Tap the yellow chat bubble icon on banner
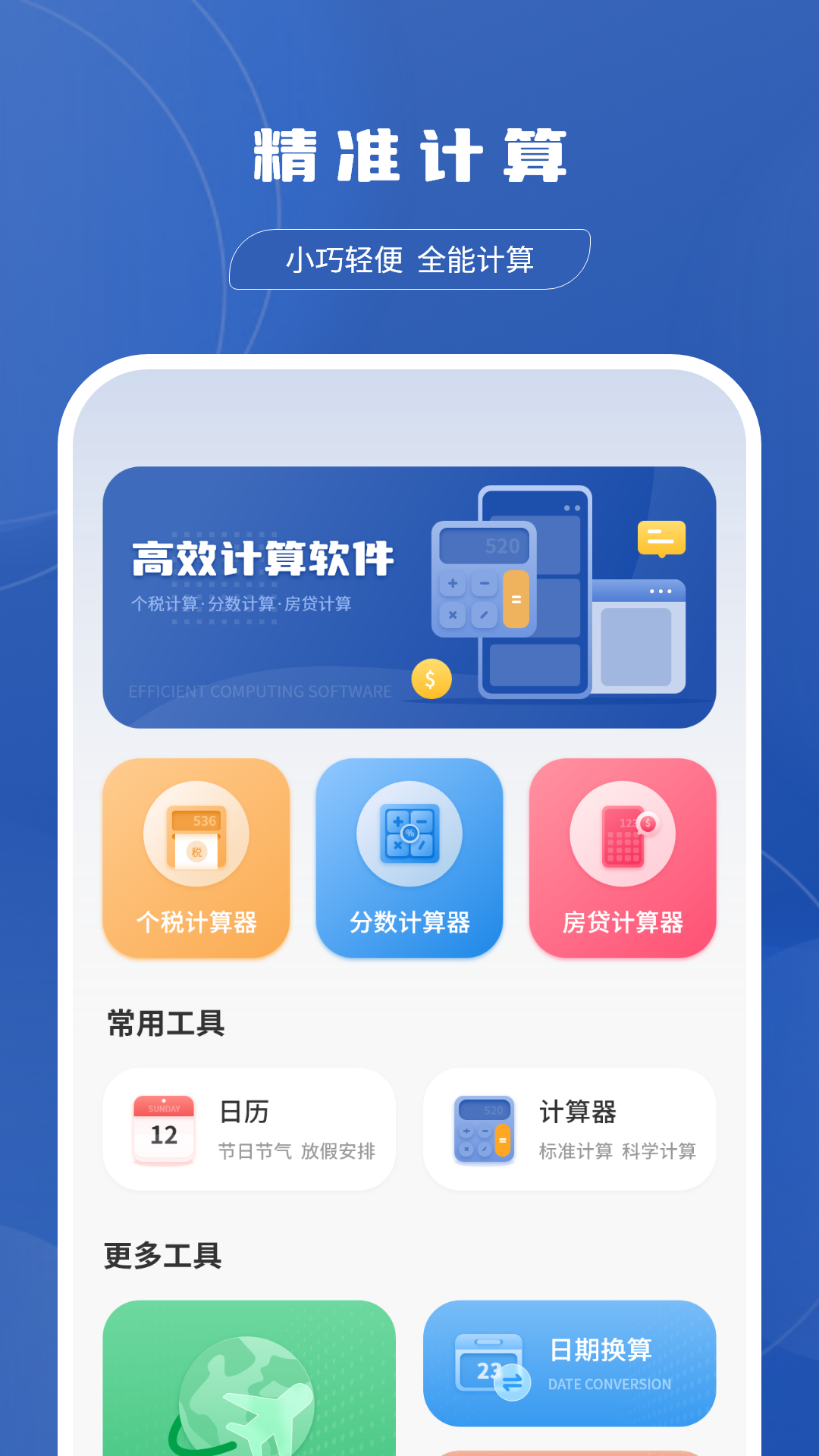819x1456 pixels. 661,540
